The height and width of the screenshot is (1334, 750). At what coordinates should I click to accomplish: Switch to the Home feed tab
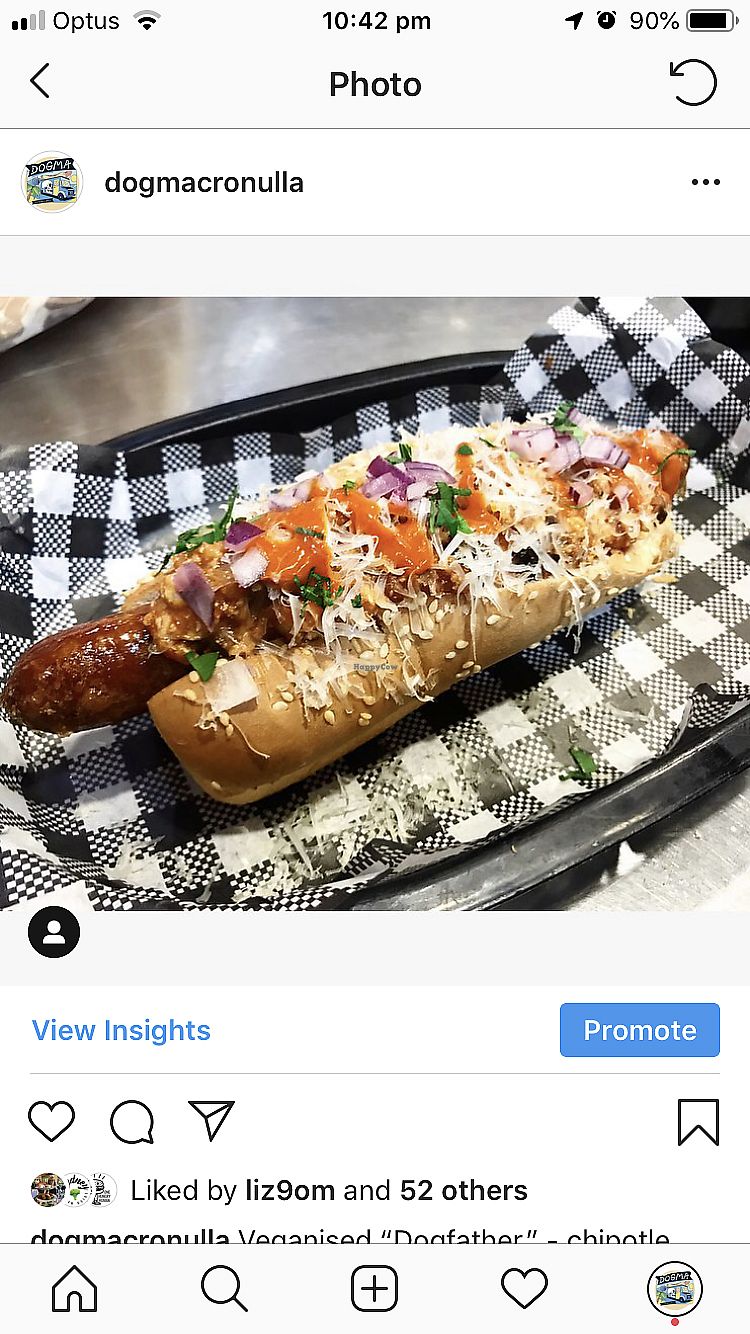pyautogui.click(x=75, y=1289)
